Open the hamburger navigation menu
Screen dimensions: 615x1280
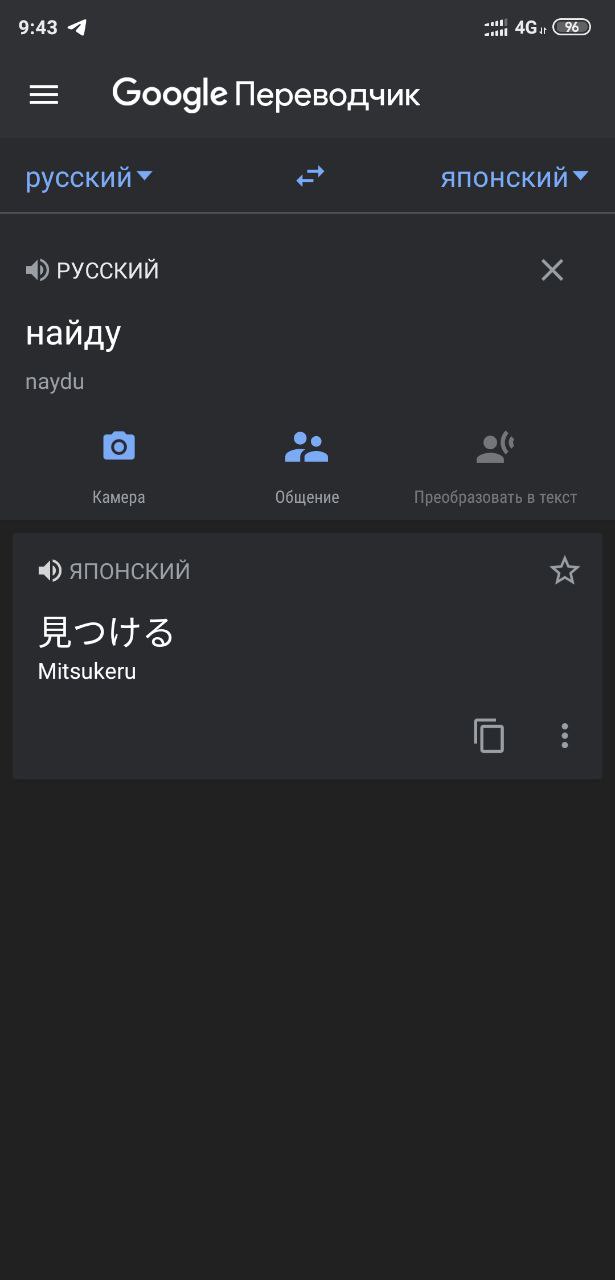44,94
